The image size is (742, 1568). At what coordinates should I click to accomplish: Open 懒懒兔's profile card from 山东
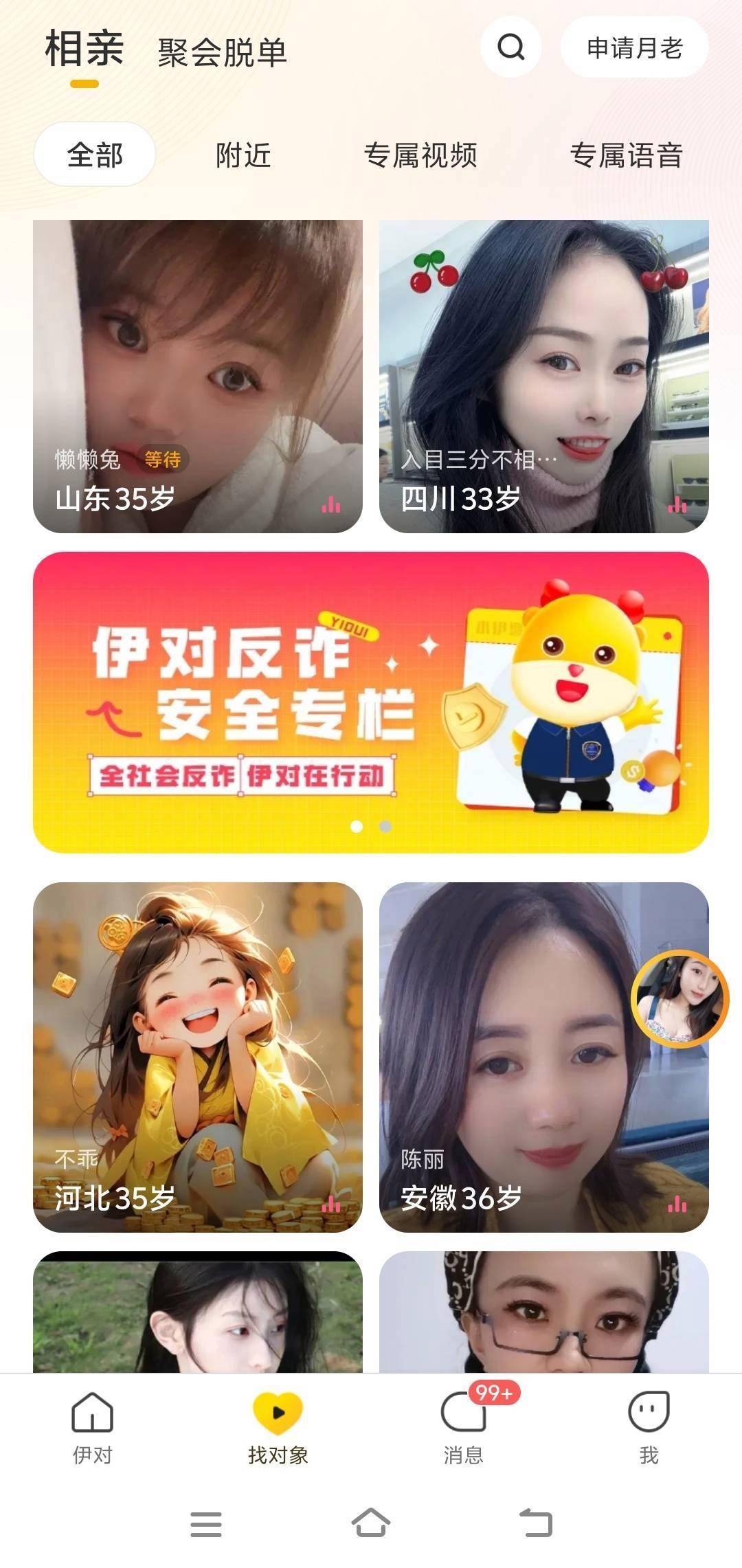pos(198,376)
